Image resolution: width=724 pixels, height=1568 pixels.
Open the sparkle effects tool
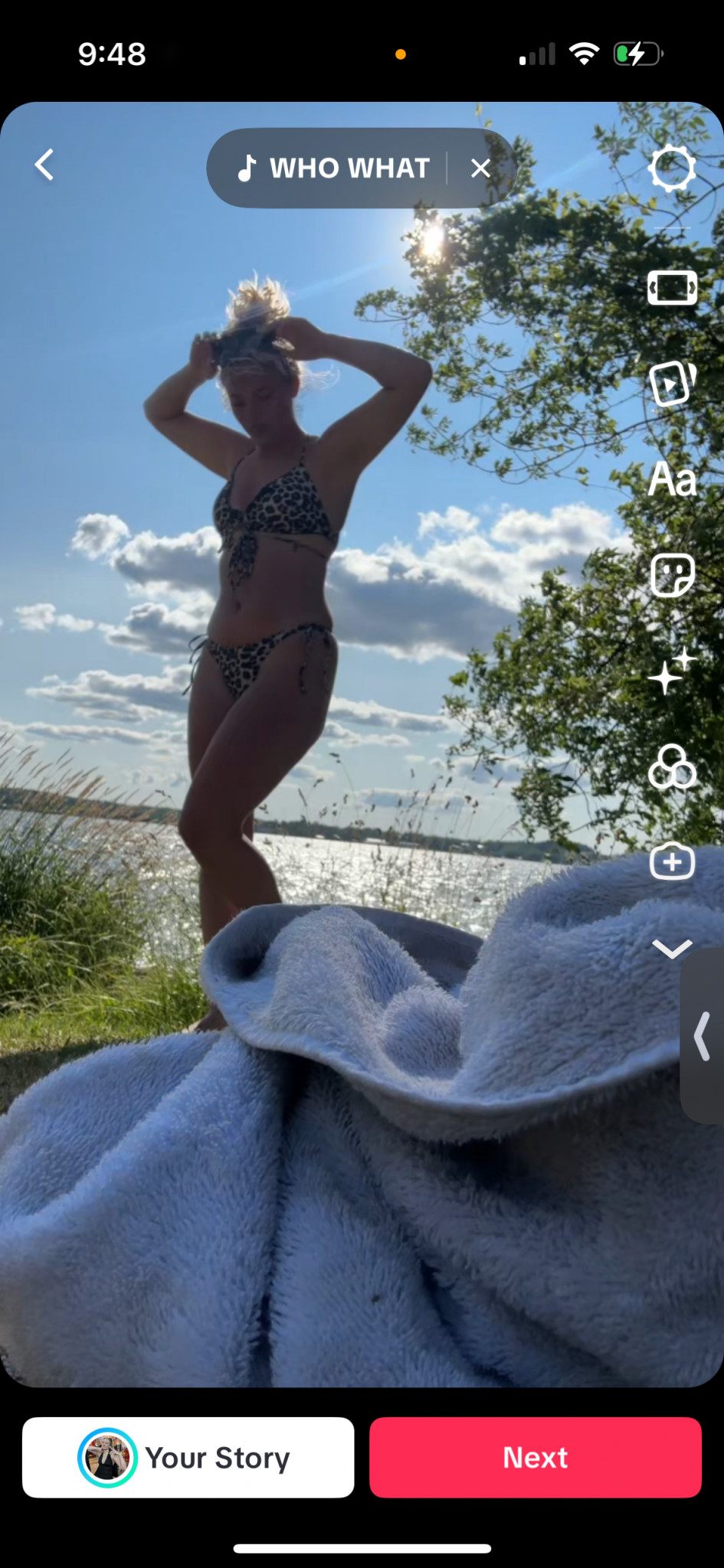pos(672,671)
